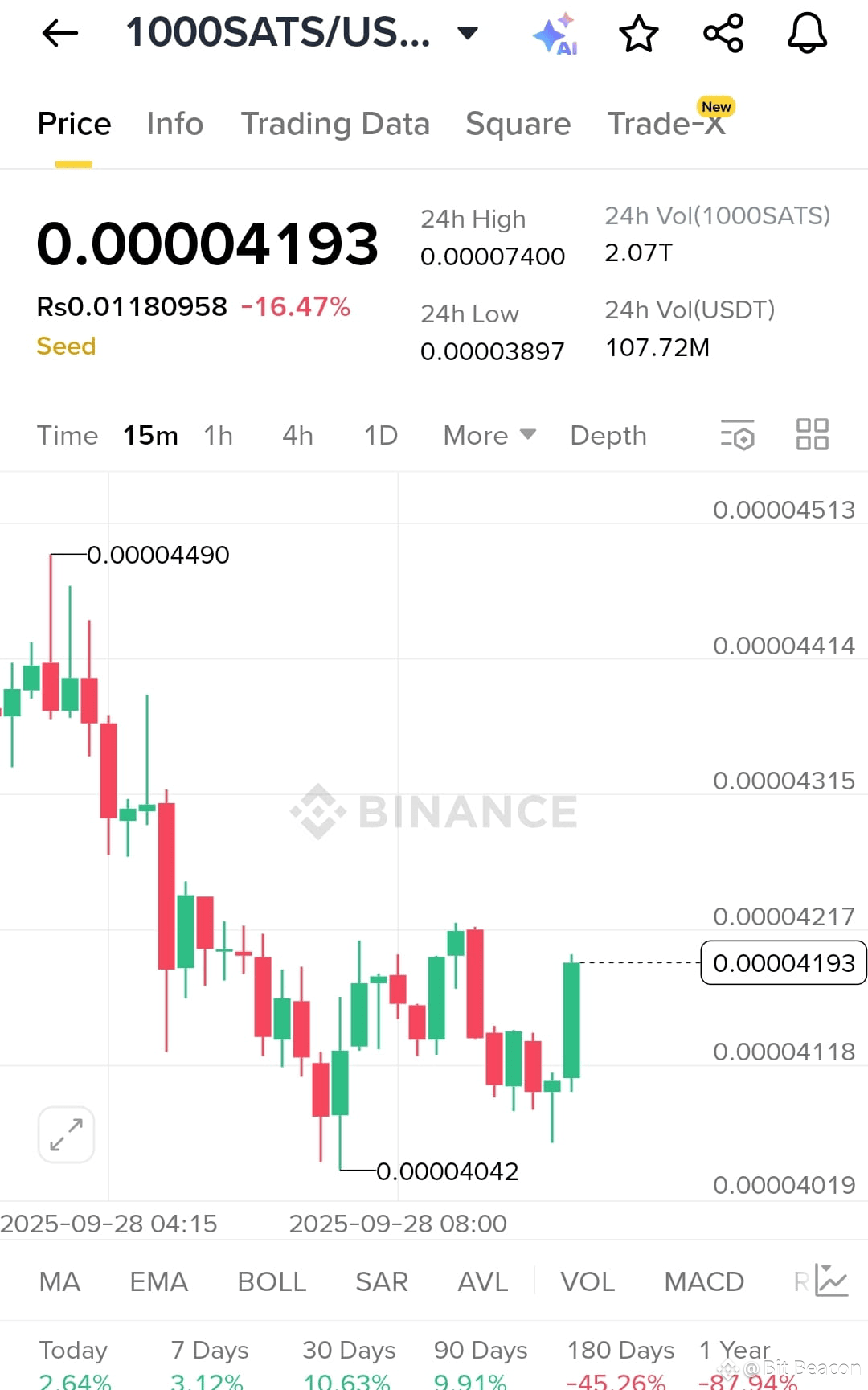Open the Trade-X menu with New badge
This screenshot has height=1390, width=868.
667,124
